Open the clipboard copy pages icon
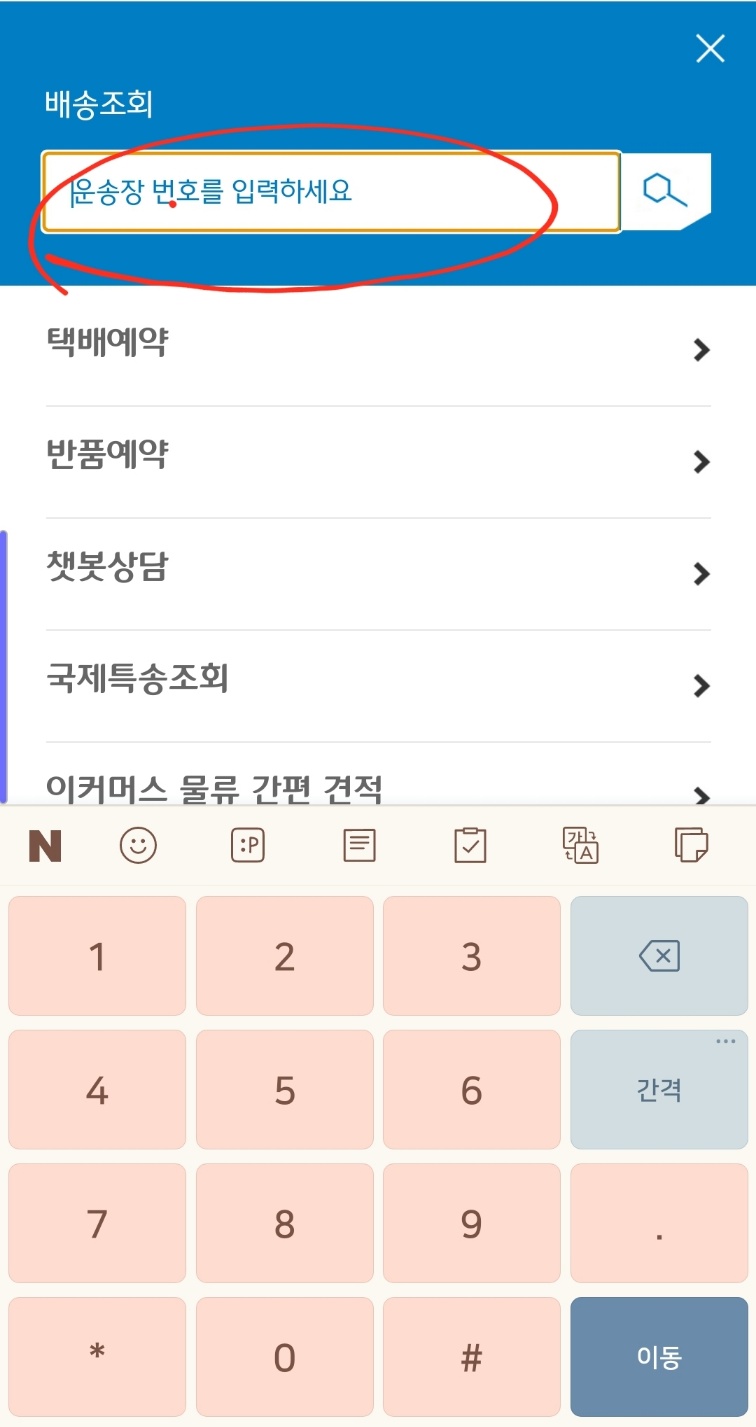Viewport: 756px width, 1427px height. 692,845
